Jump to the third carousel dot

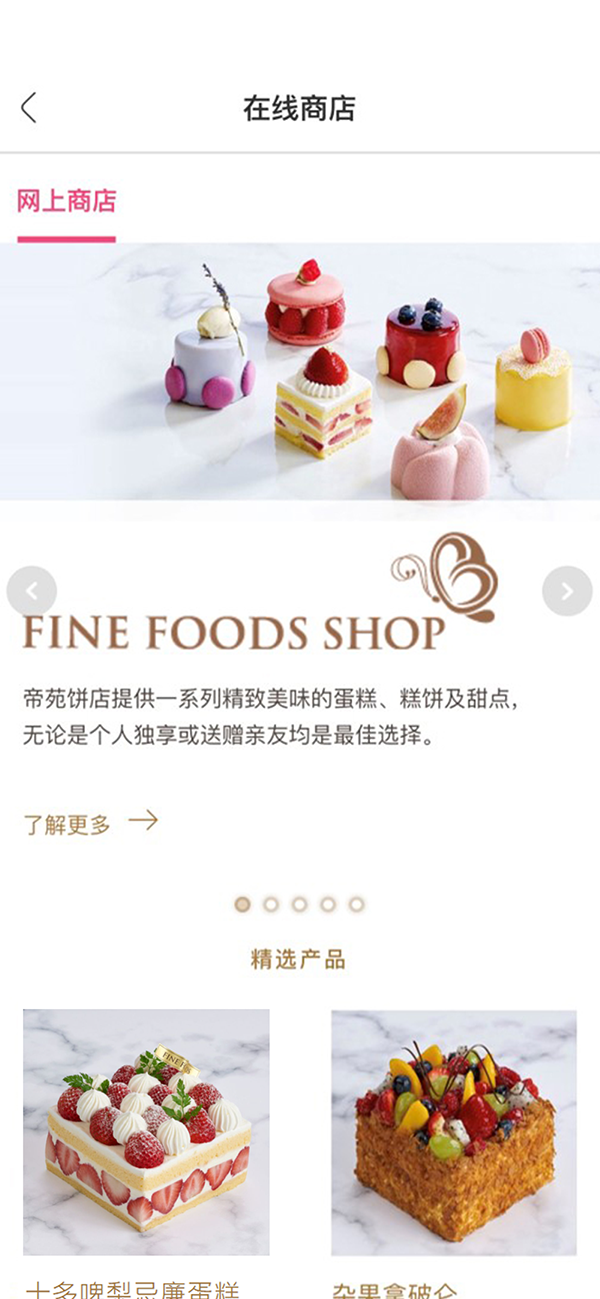click(x=299, y=904)
